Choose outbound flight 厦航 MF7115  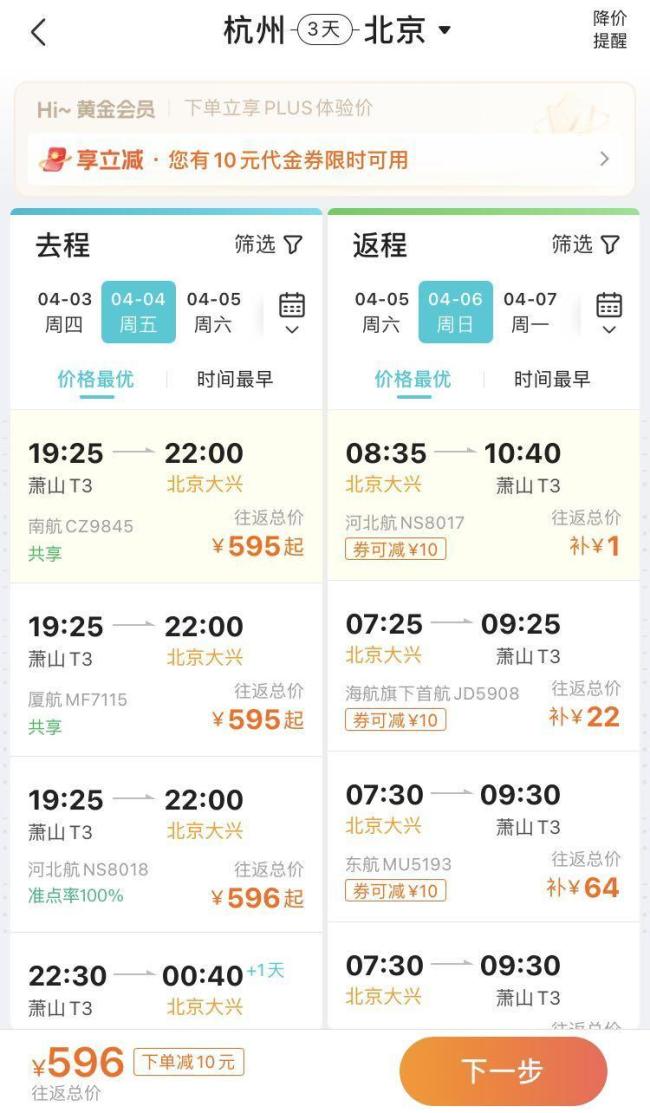166,669
